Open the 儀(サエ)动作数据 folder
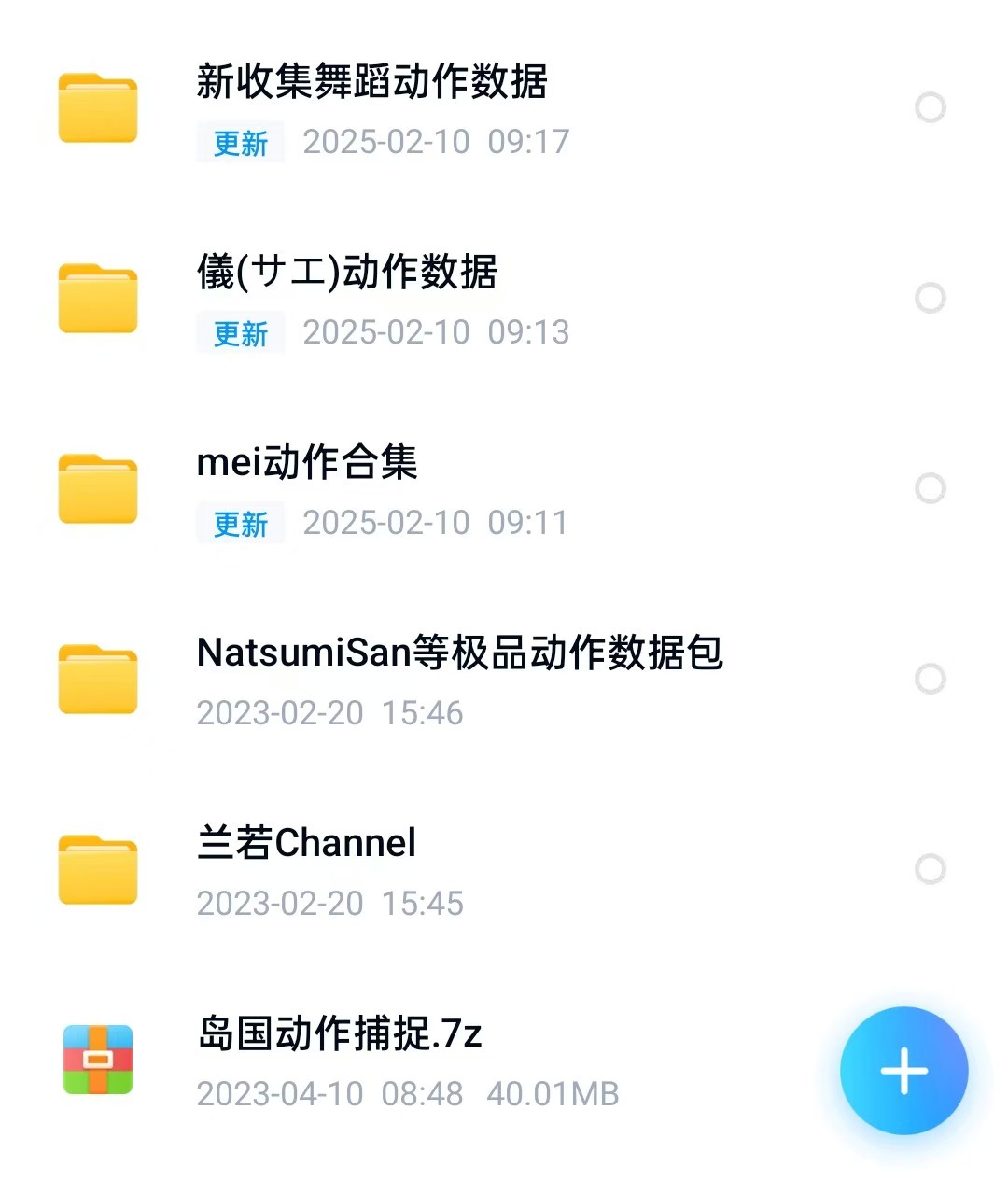This screenshot has width=1008, height=1180. (346, 273)
